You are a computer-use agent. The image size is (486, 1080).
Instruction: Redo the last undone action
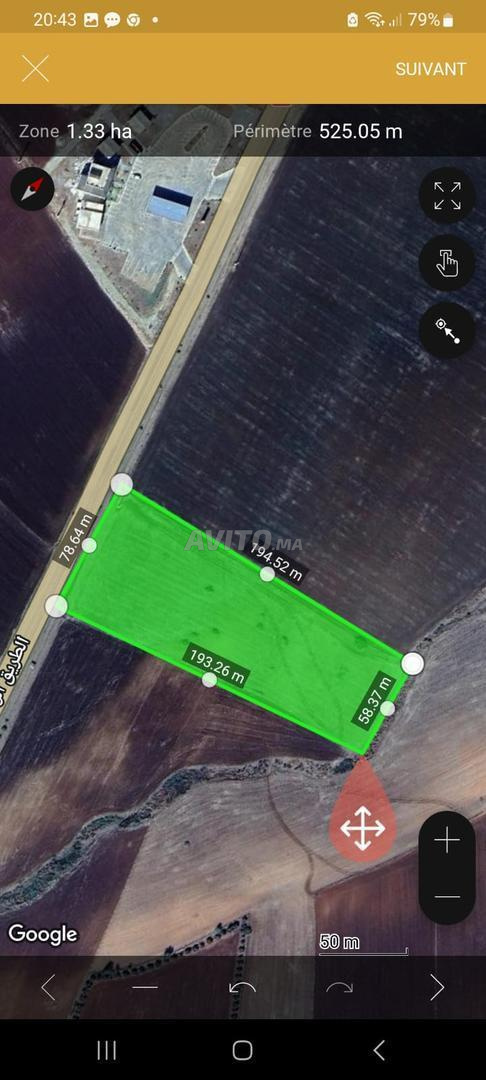pos(339,988)
